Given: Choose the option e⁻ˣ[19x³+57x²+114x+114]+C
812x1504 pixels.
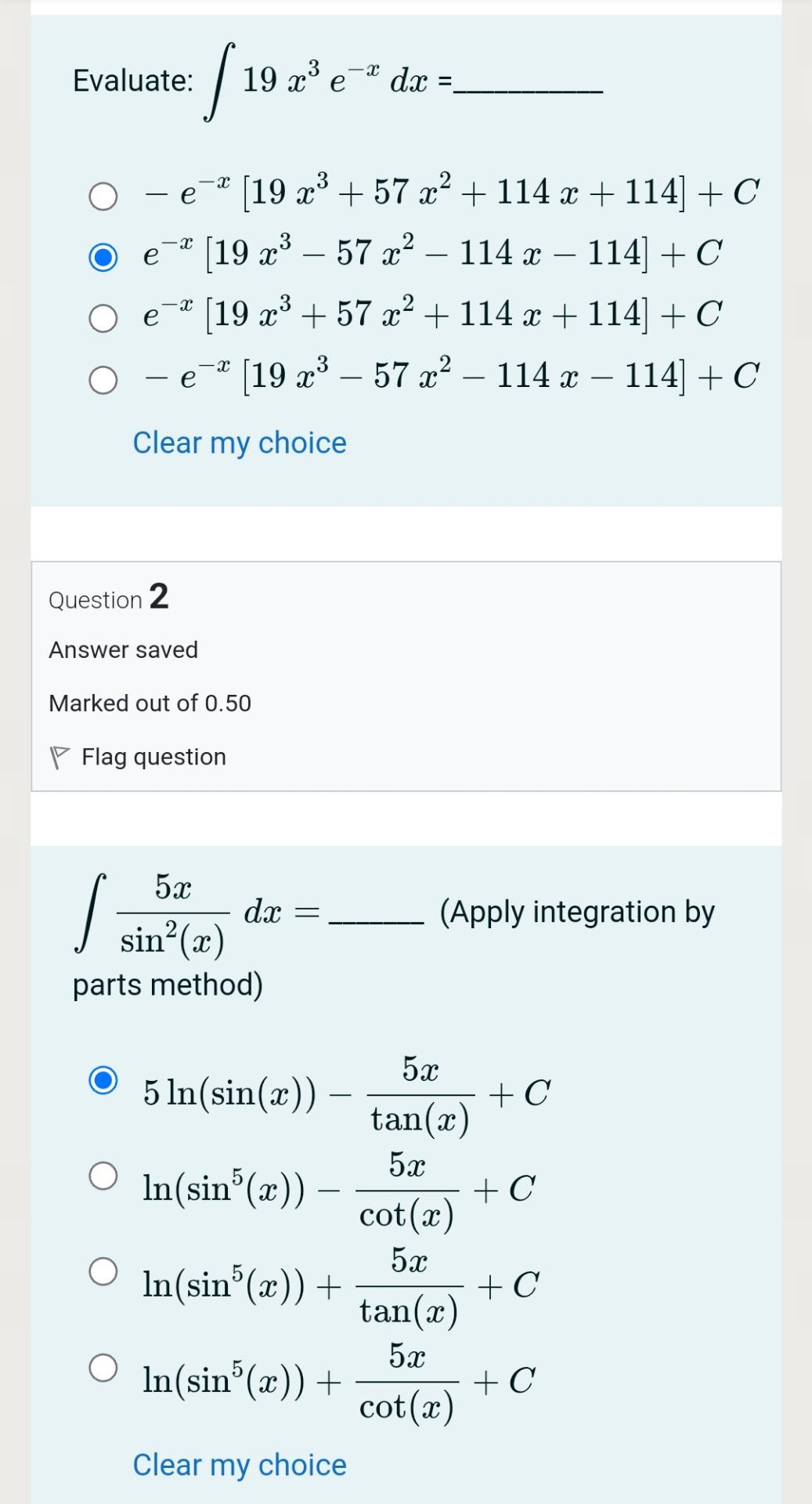Looking at the screenshot, I should pyautogui.click(x=102, y=317).
